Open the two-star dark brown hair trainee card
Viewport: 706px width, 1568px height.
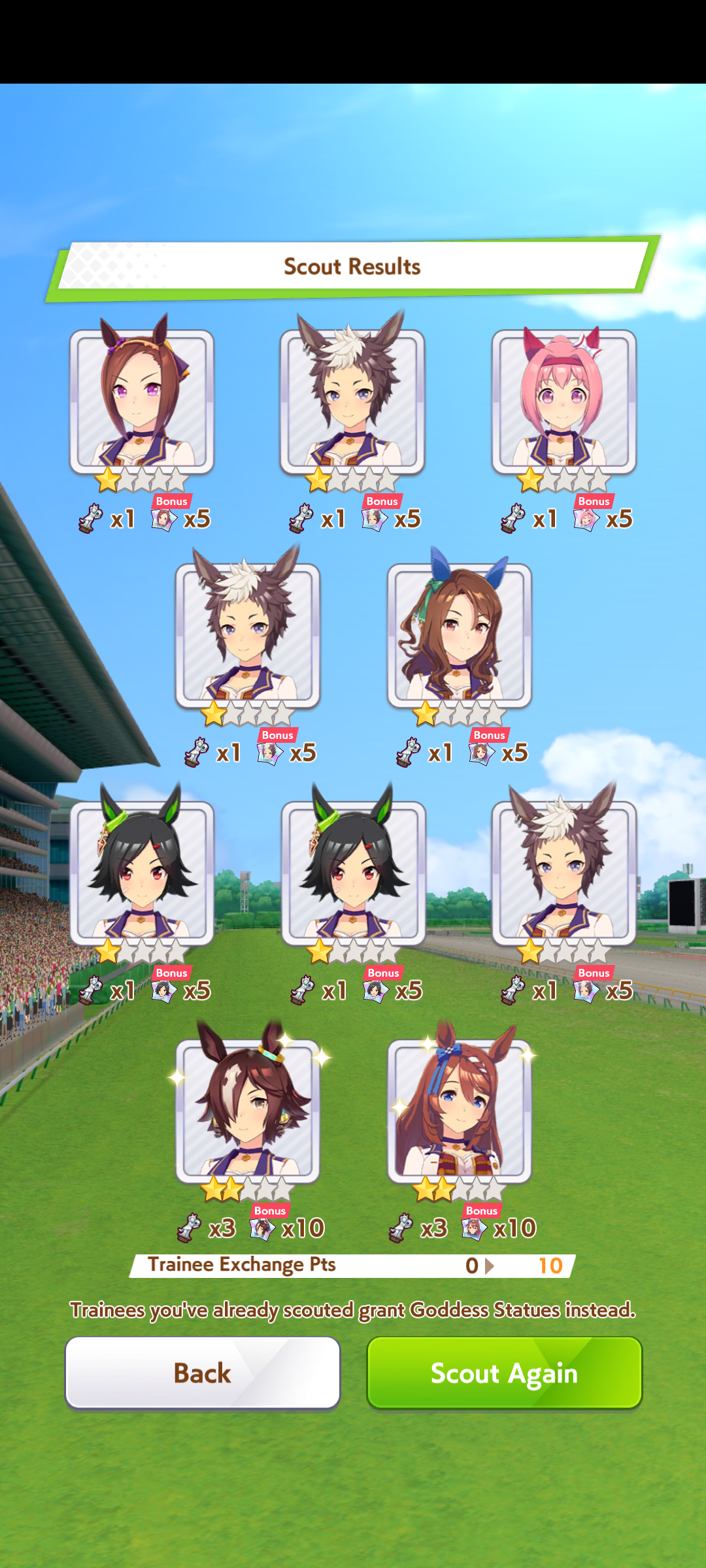point(247,1111)
